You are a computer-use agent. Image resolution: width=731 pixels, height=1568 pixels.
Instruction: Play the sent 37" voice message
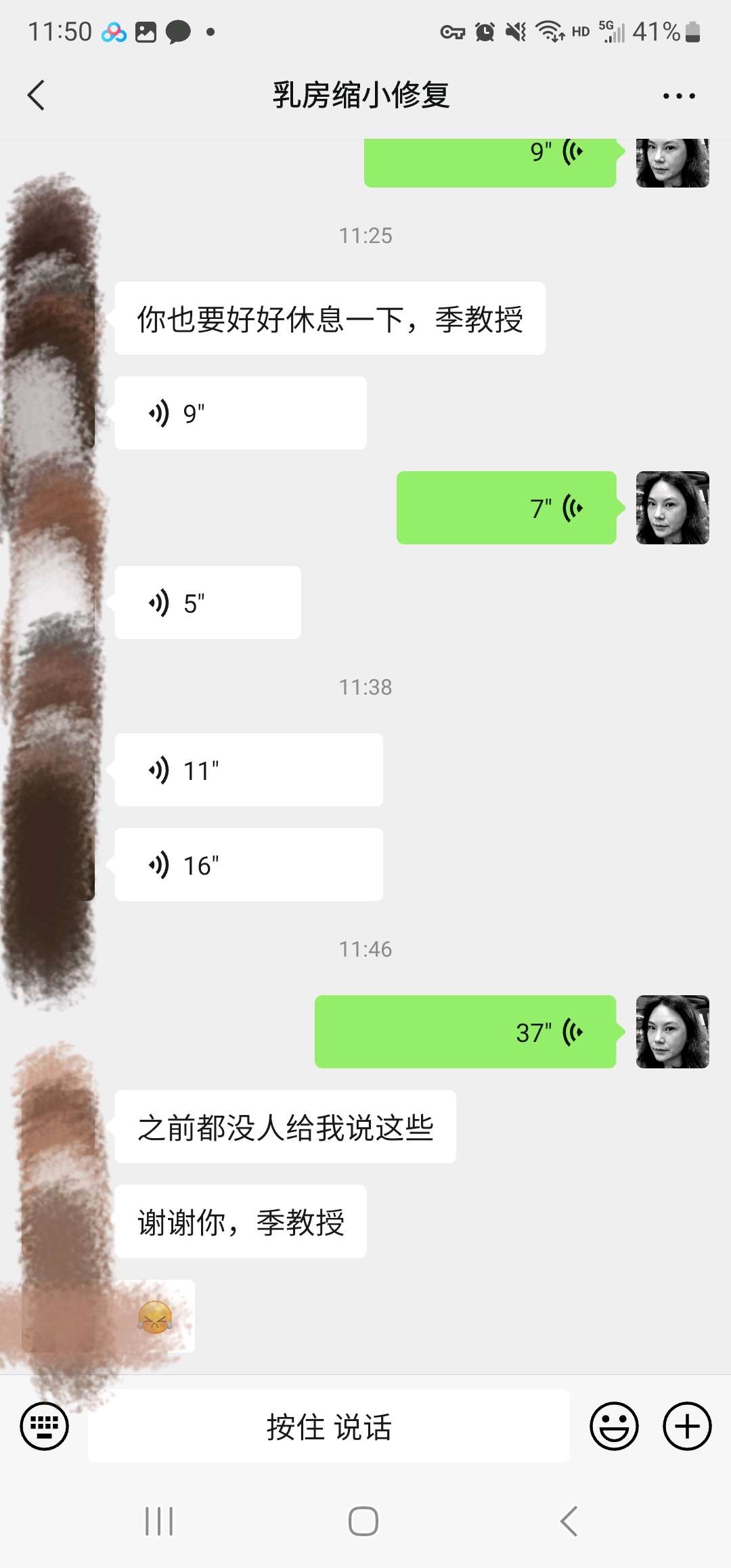pos(465,1032)
